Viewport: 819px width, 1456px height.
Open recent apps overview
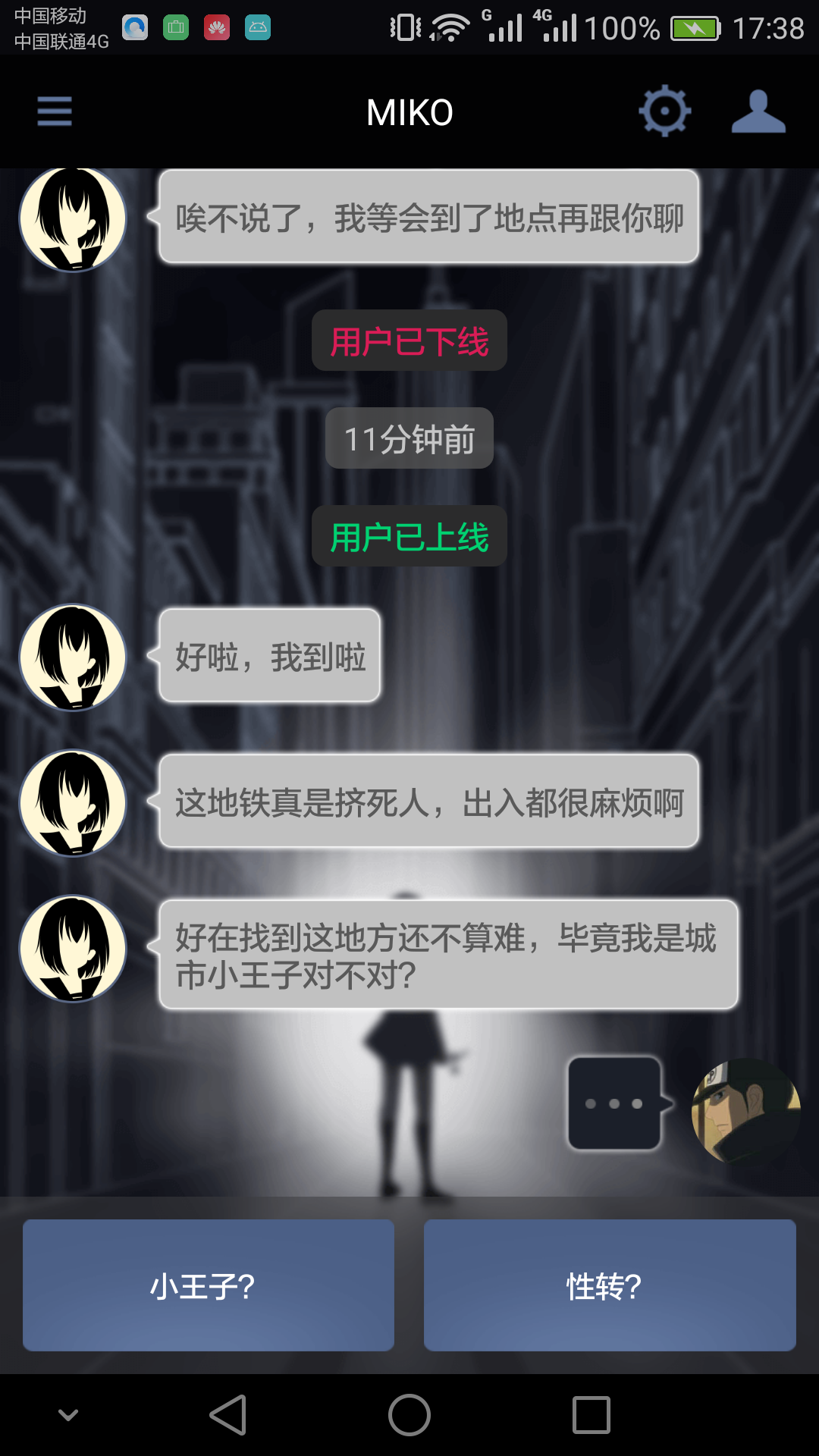coord(591,1415)
